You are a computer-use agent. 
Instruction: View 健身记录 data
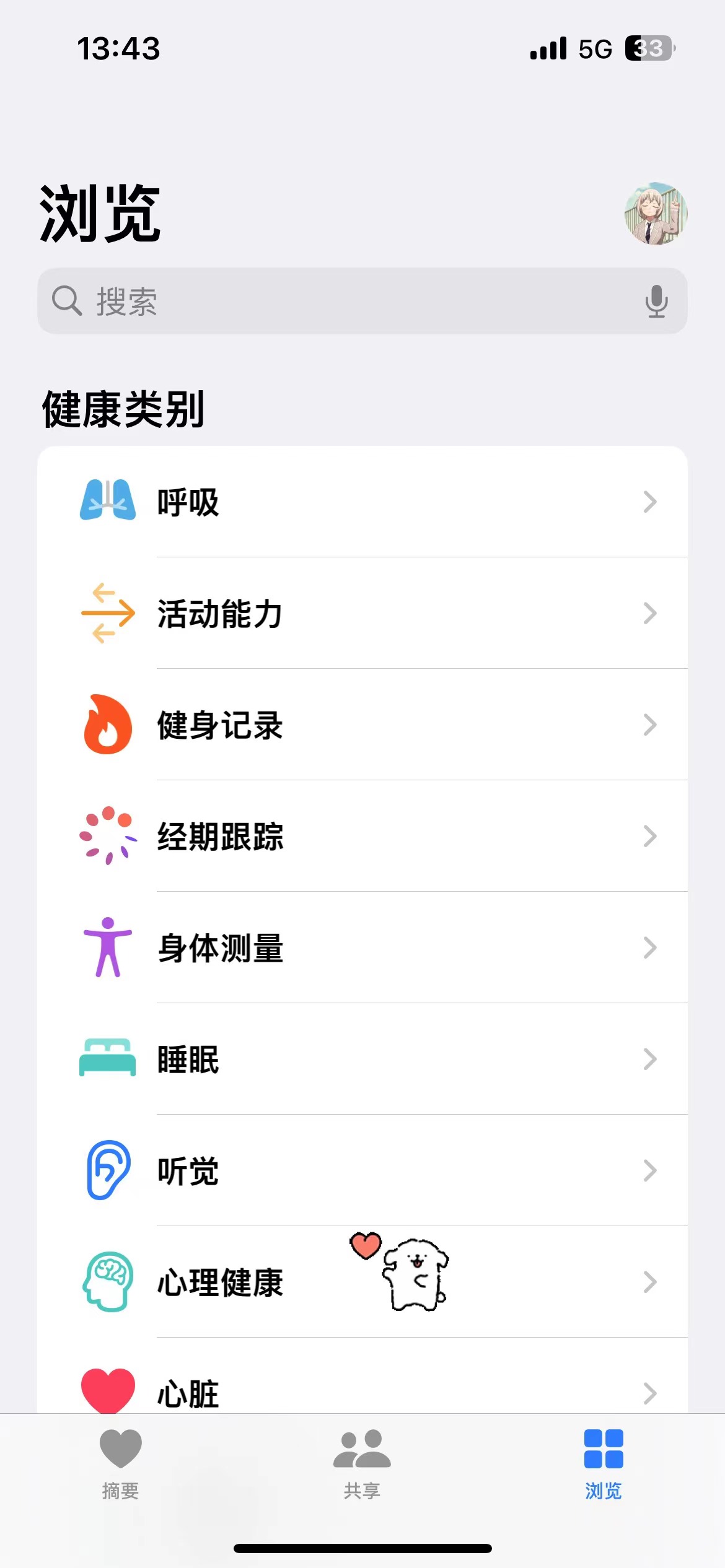click(362, 725)
